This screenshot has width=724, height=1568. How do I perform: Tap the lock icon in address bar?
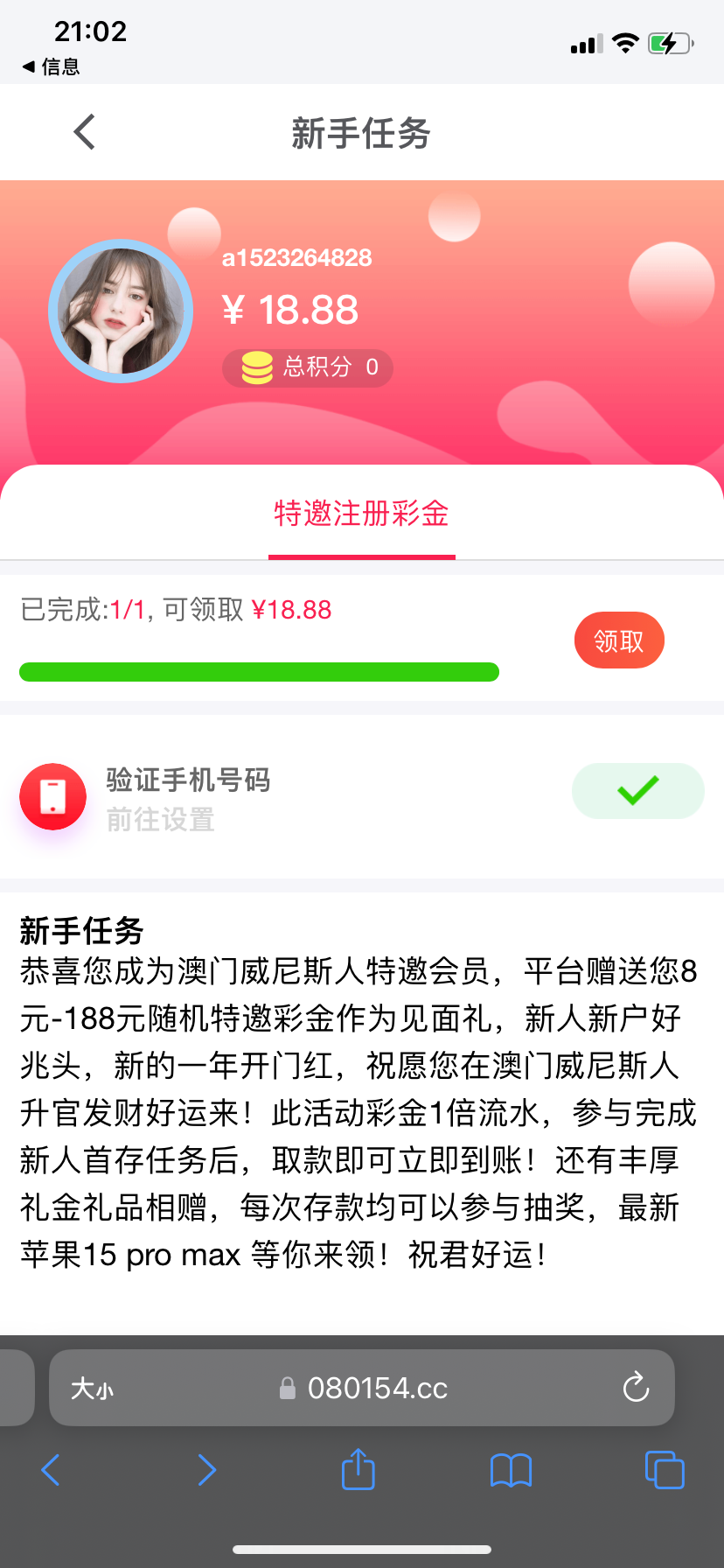(285, 1388)
